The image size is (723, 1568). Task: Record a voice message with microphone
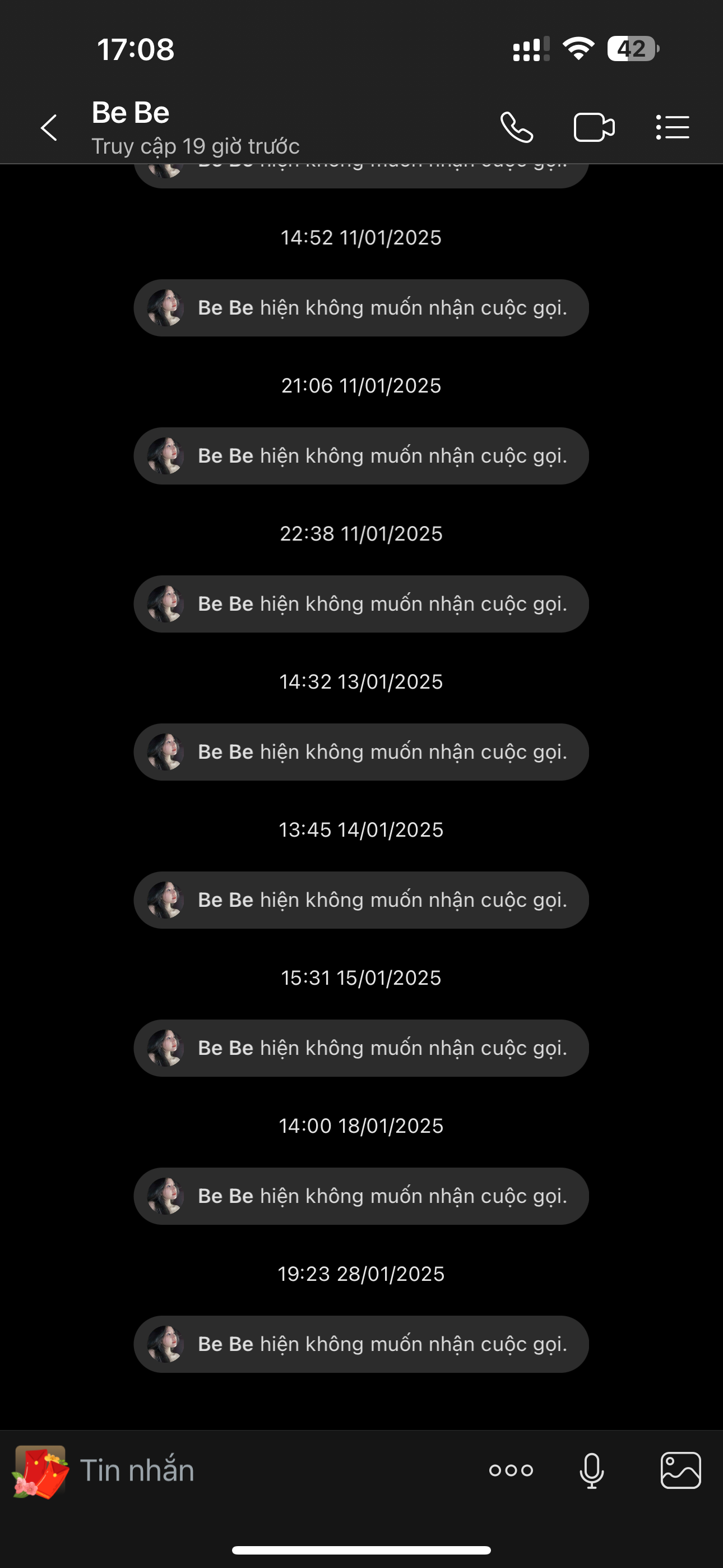point(591,1471)
